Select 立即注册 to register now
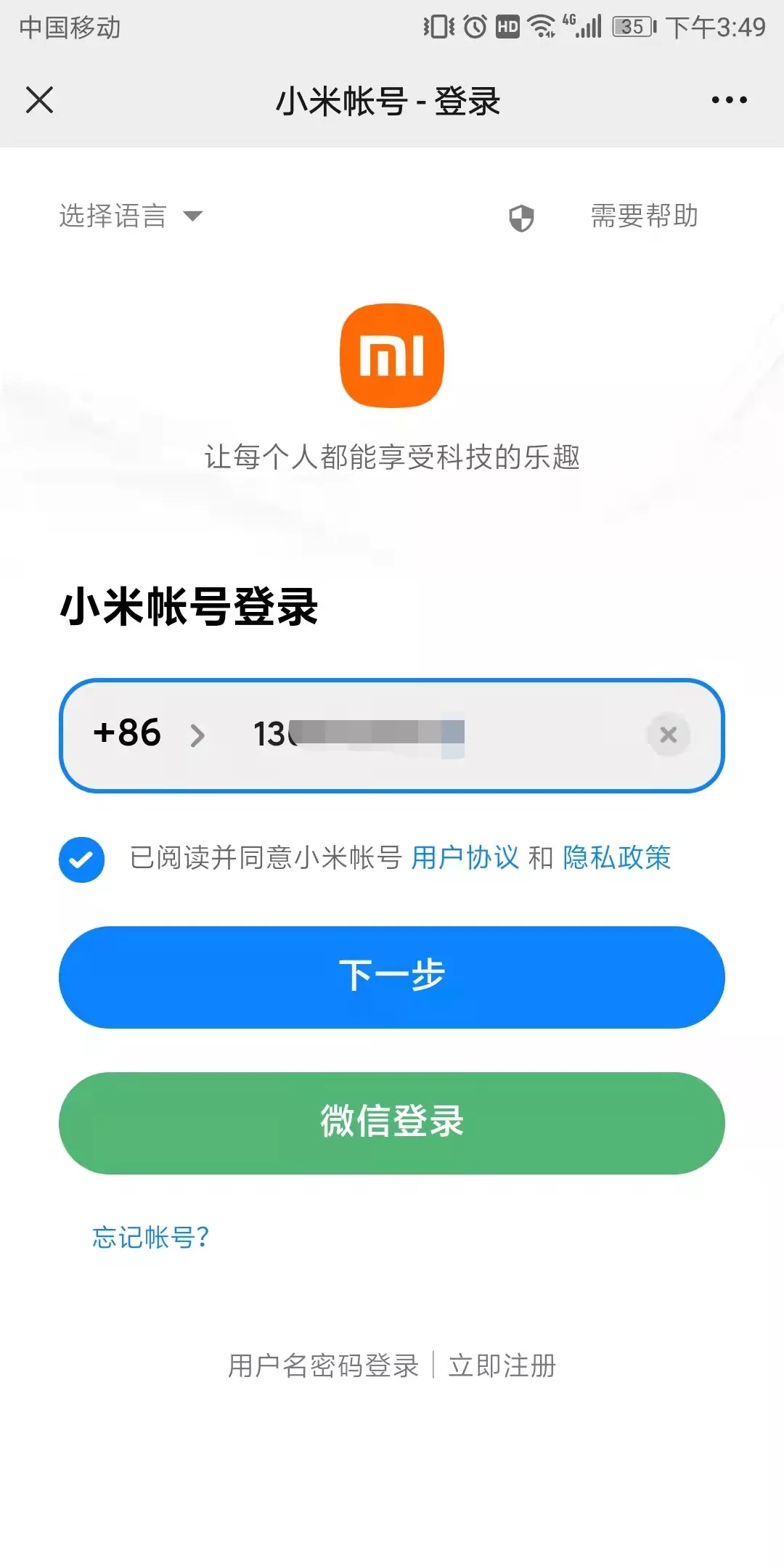The height and width of the screenshot is (1568, 784). [x=502, y=1366]
